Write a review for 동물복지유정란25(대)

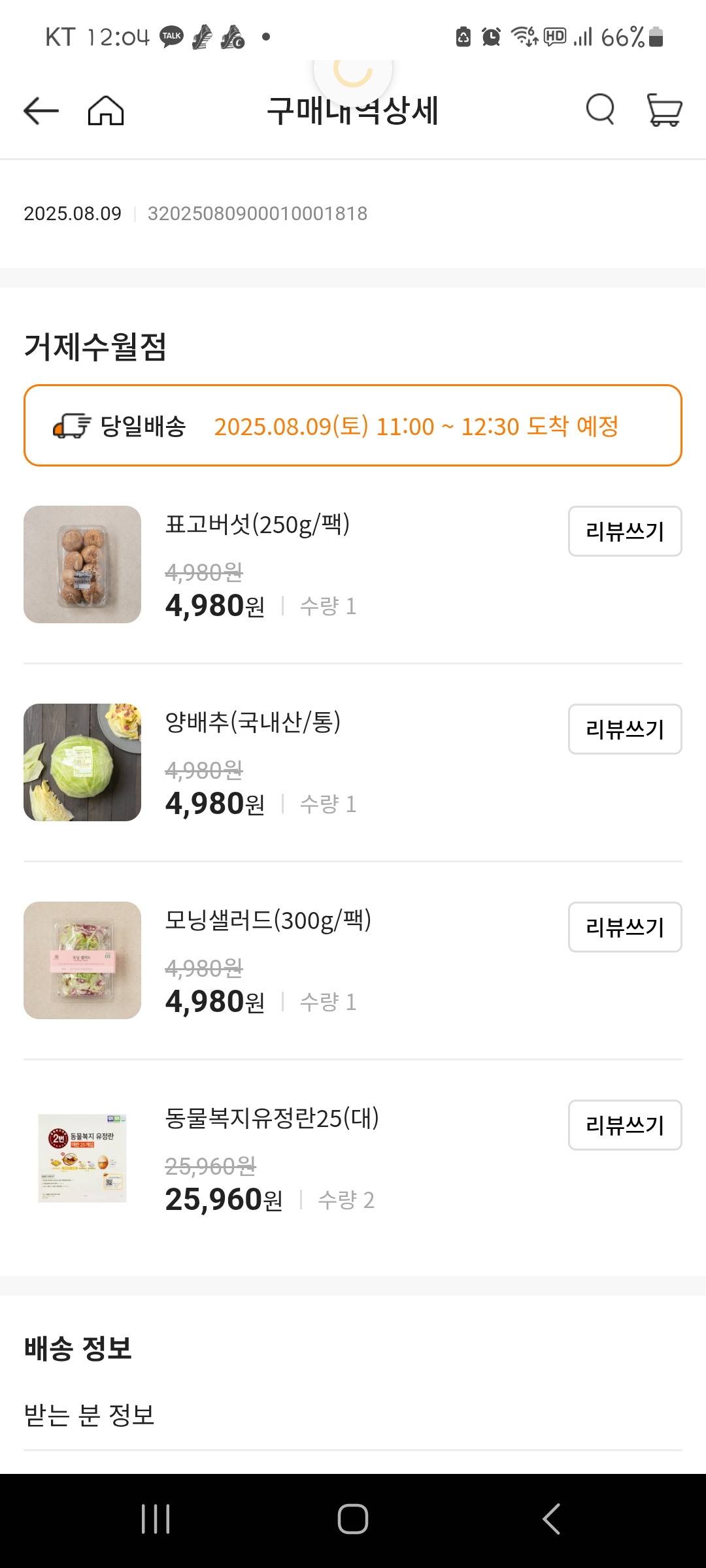pyautogui.click(x=624, y=1125)
